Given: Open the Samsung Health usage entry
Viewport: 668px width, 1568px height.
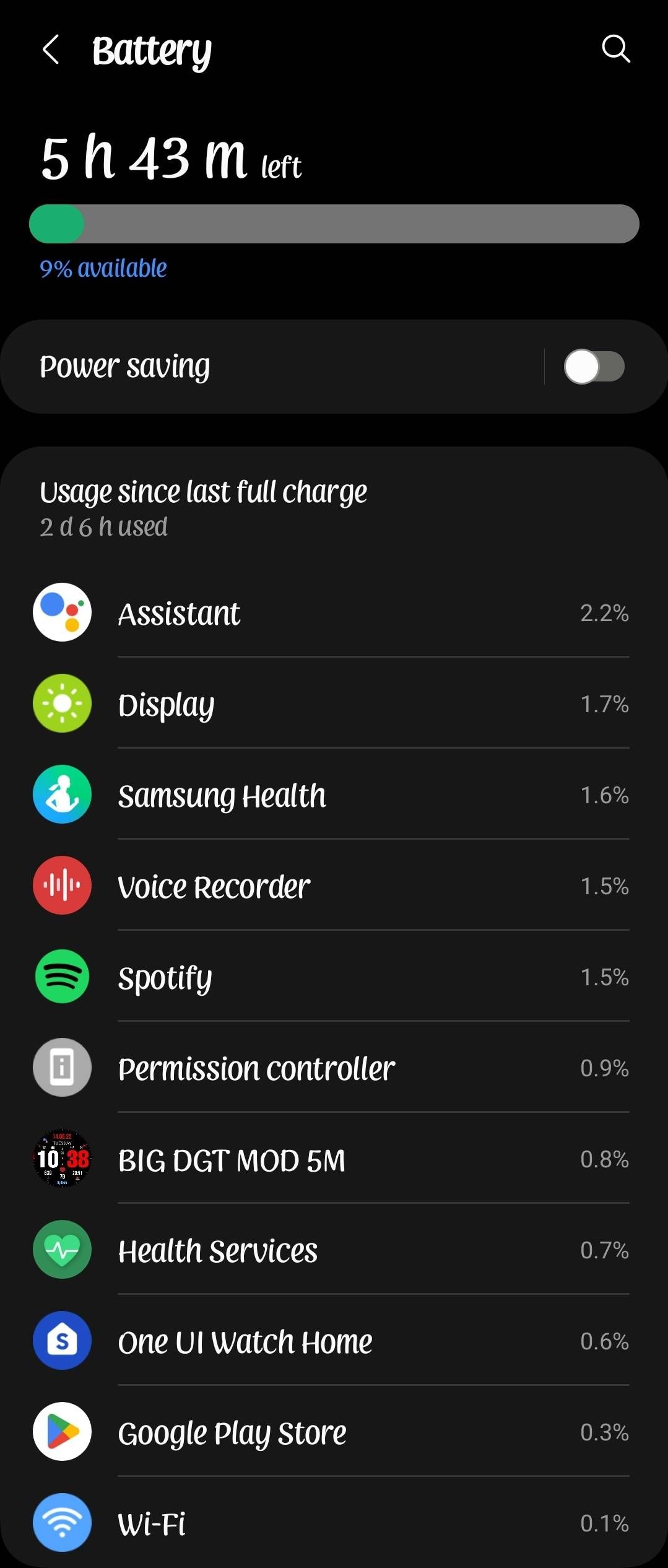Looking at the screenshot, I should (334, 795).
